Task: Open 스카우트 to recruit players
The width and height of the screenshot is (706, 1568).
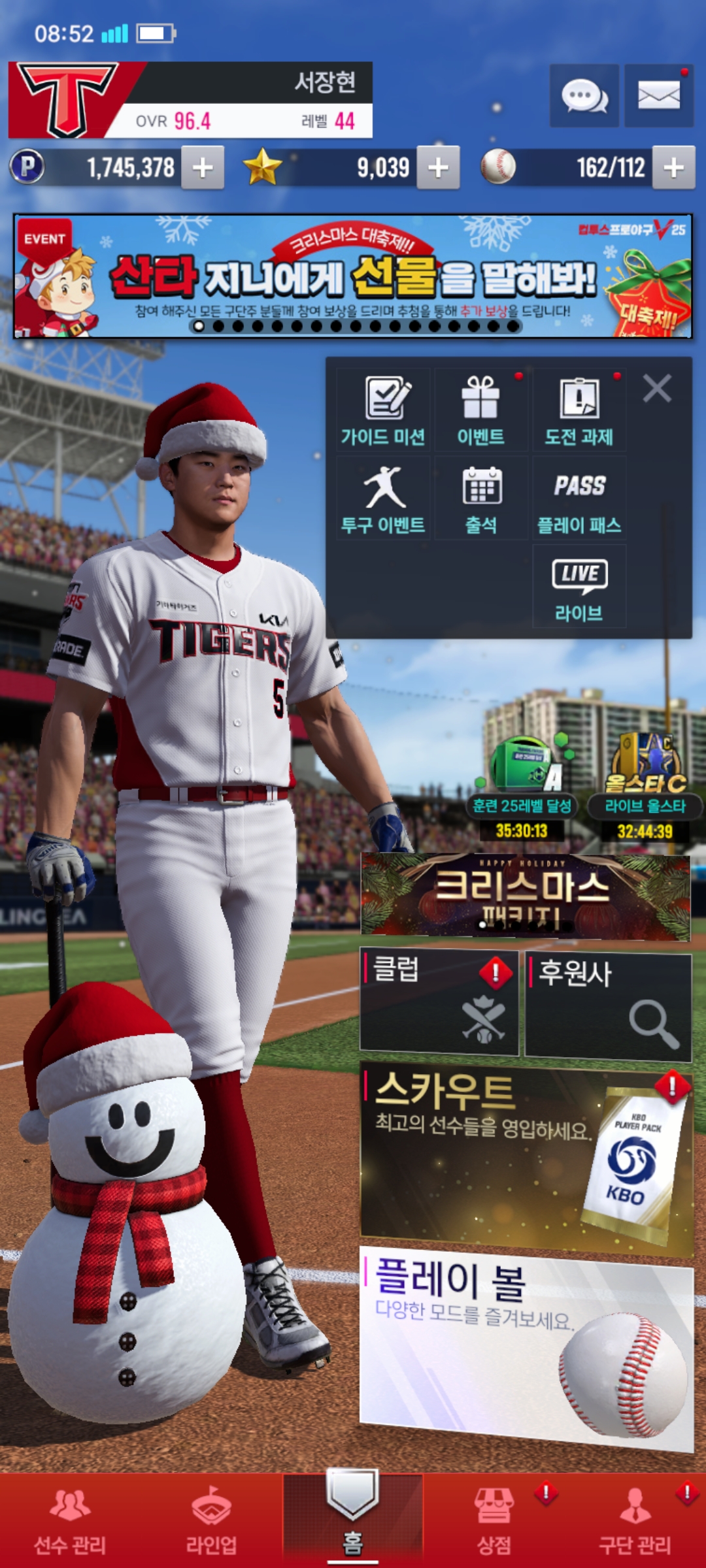Action: 526,1158
